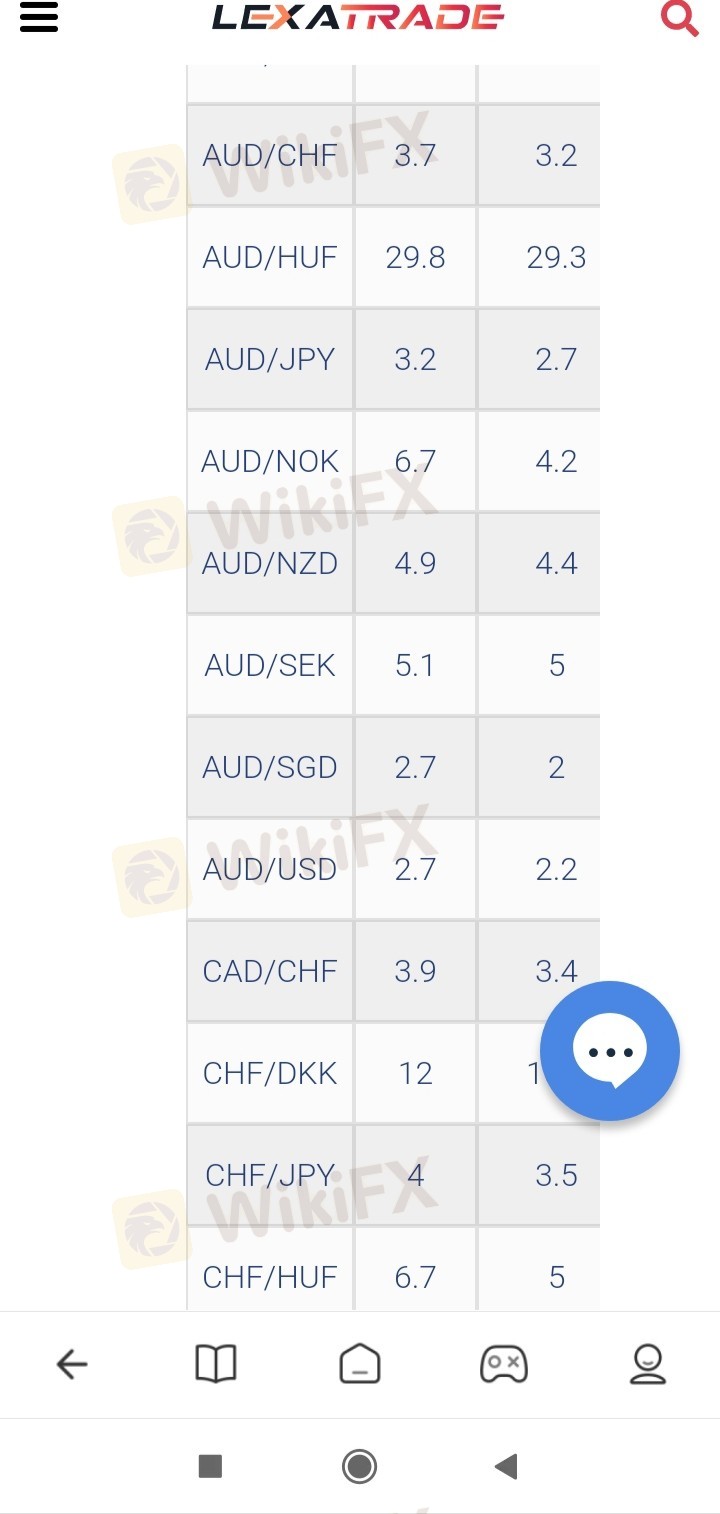Go to the browser home button
720x1514 pixels.
tap(360, 1364)
